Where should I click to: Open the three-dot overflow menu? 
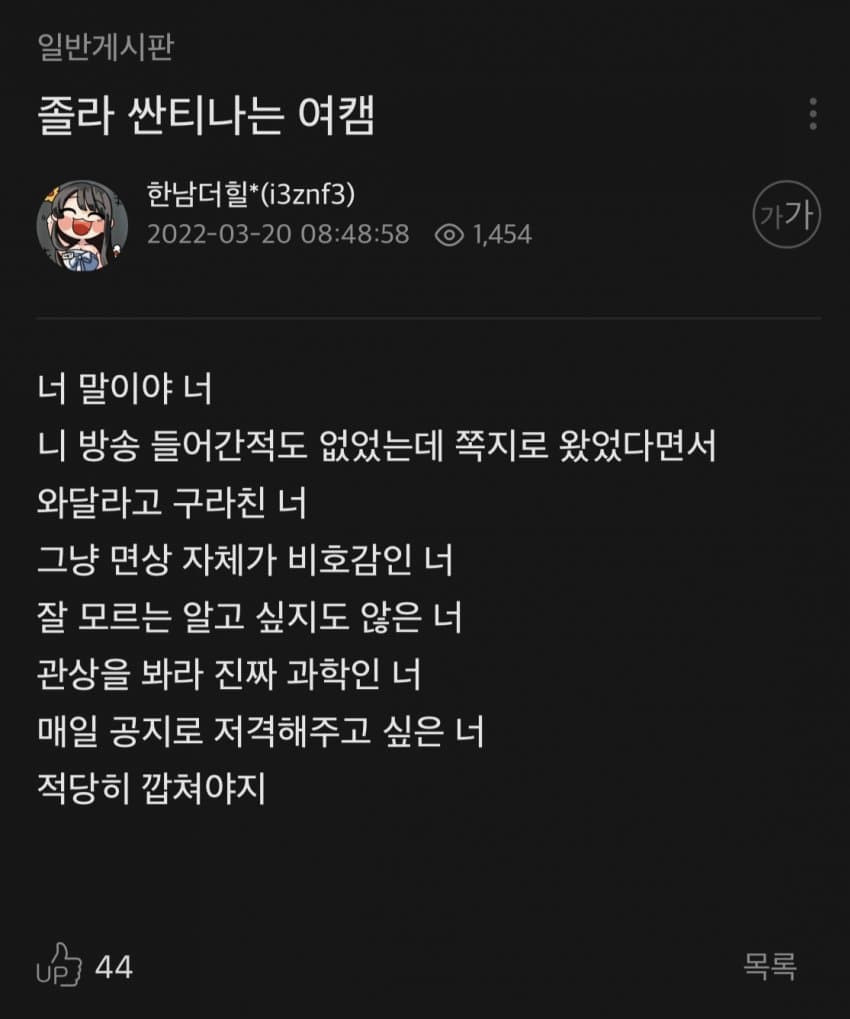(x=812, y=114)
